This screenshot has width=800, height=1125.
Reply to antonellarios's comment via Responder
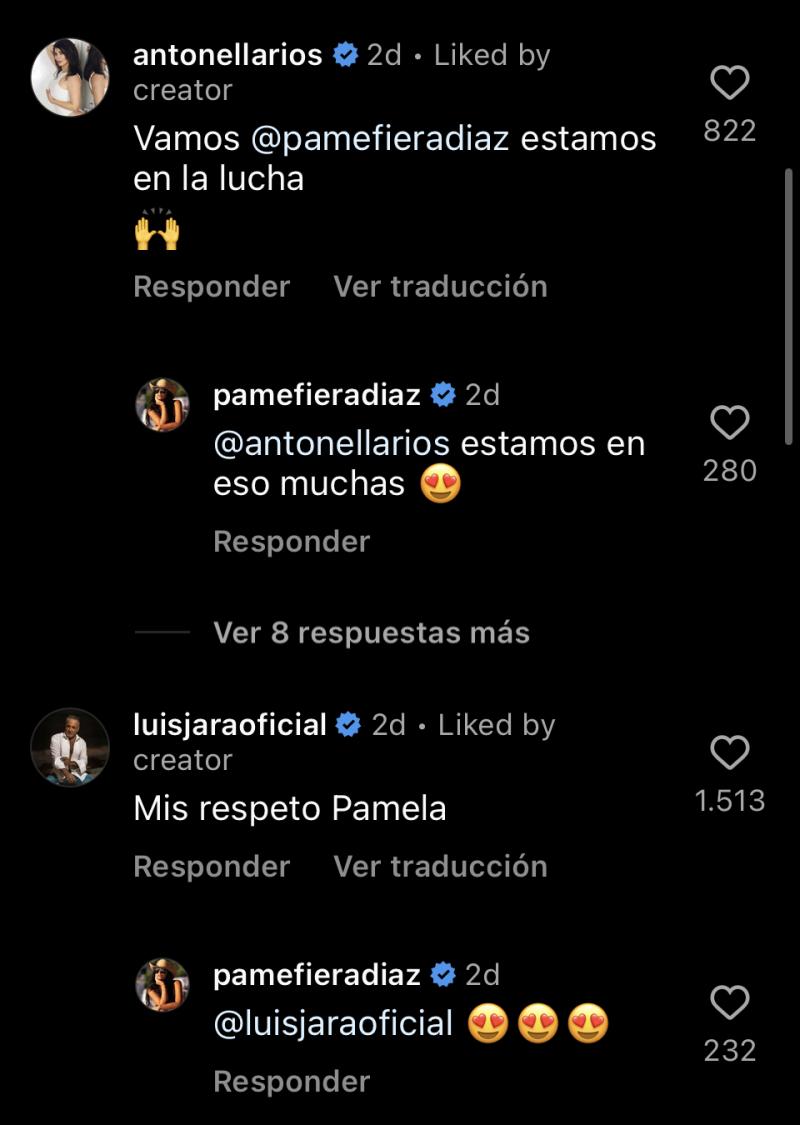[211, 287]
